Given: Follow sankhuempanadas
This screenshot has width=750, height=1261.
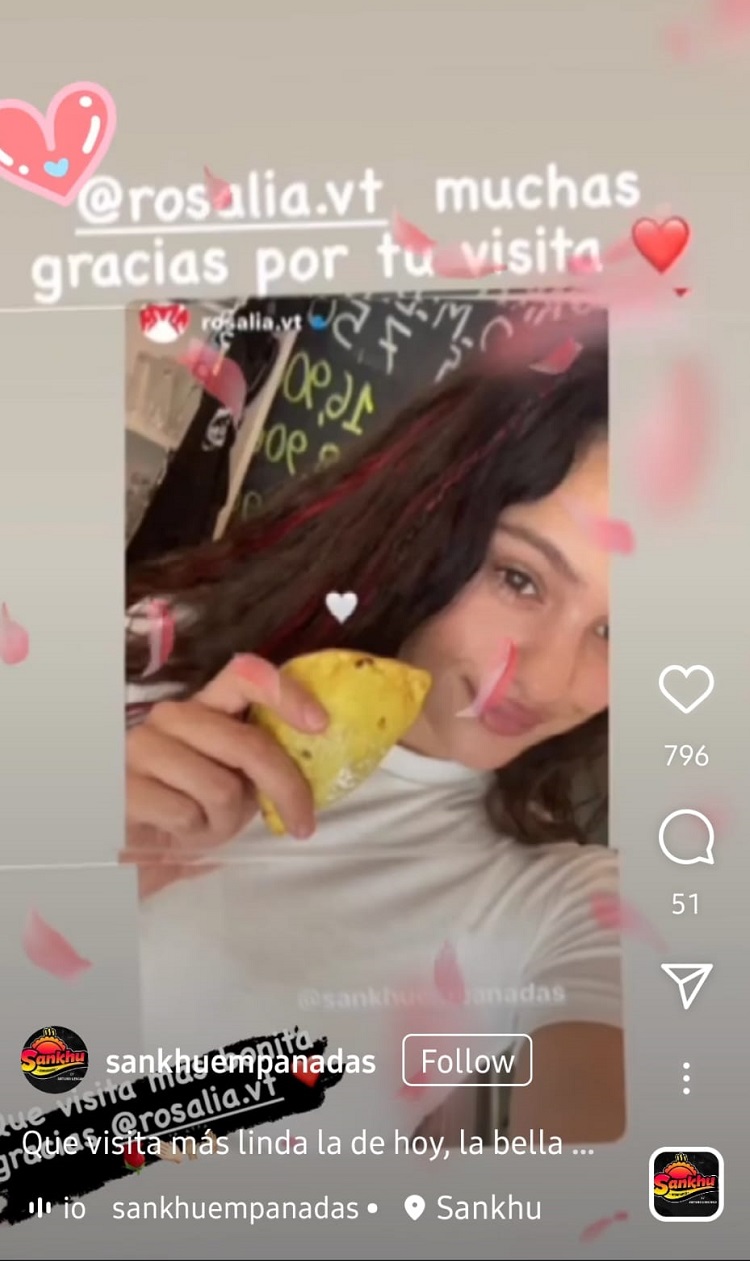Looking at the screenshot, I should 466,1061.
